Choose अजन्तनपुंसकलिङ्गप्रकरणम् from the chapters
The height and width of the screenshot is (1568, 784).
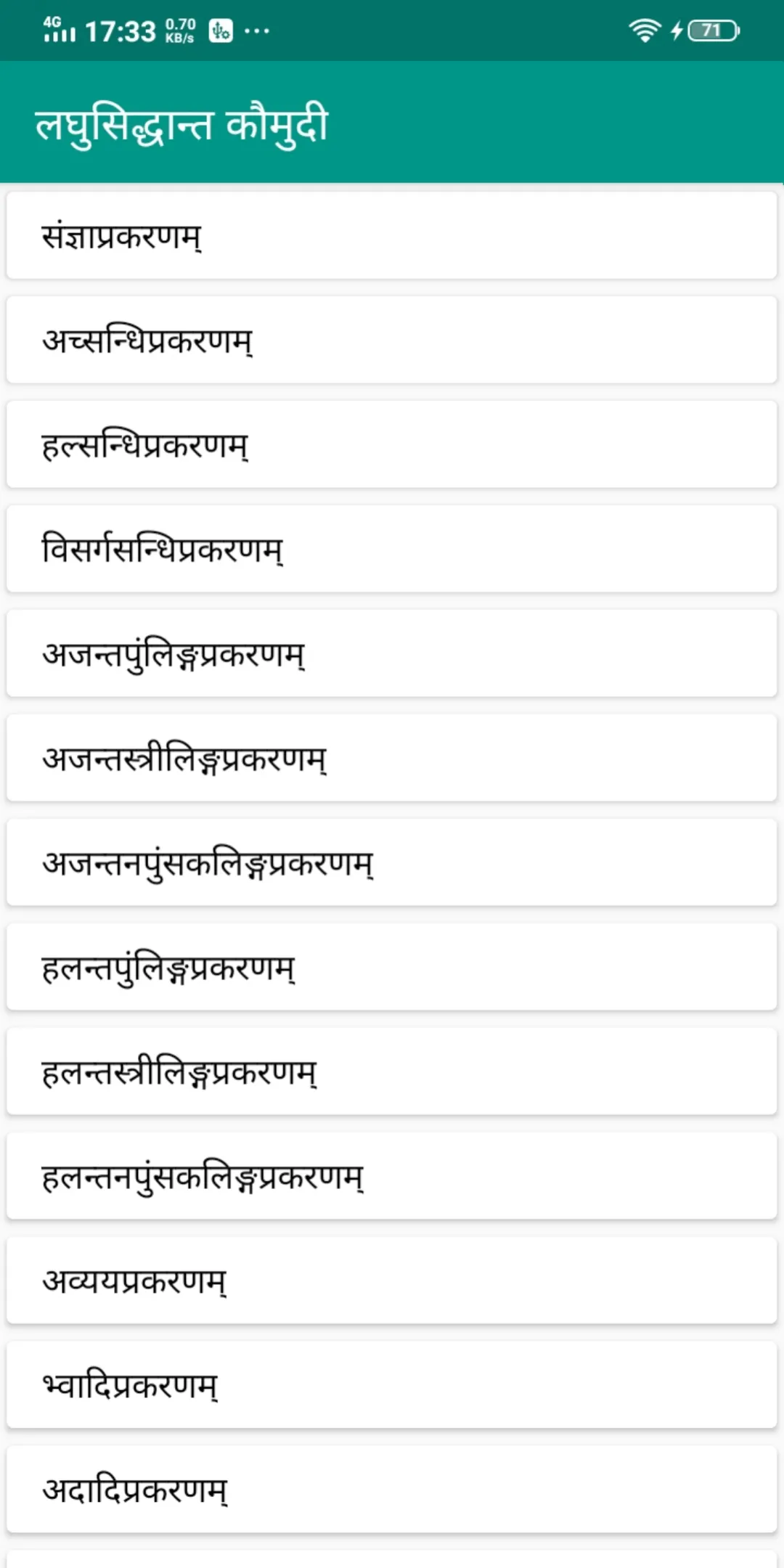[x=392, y=862]
